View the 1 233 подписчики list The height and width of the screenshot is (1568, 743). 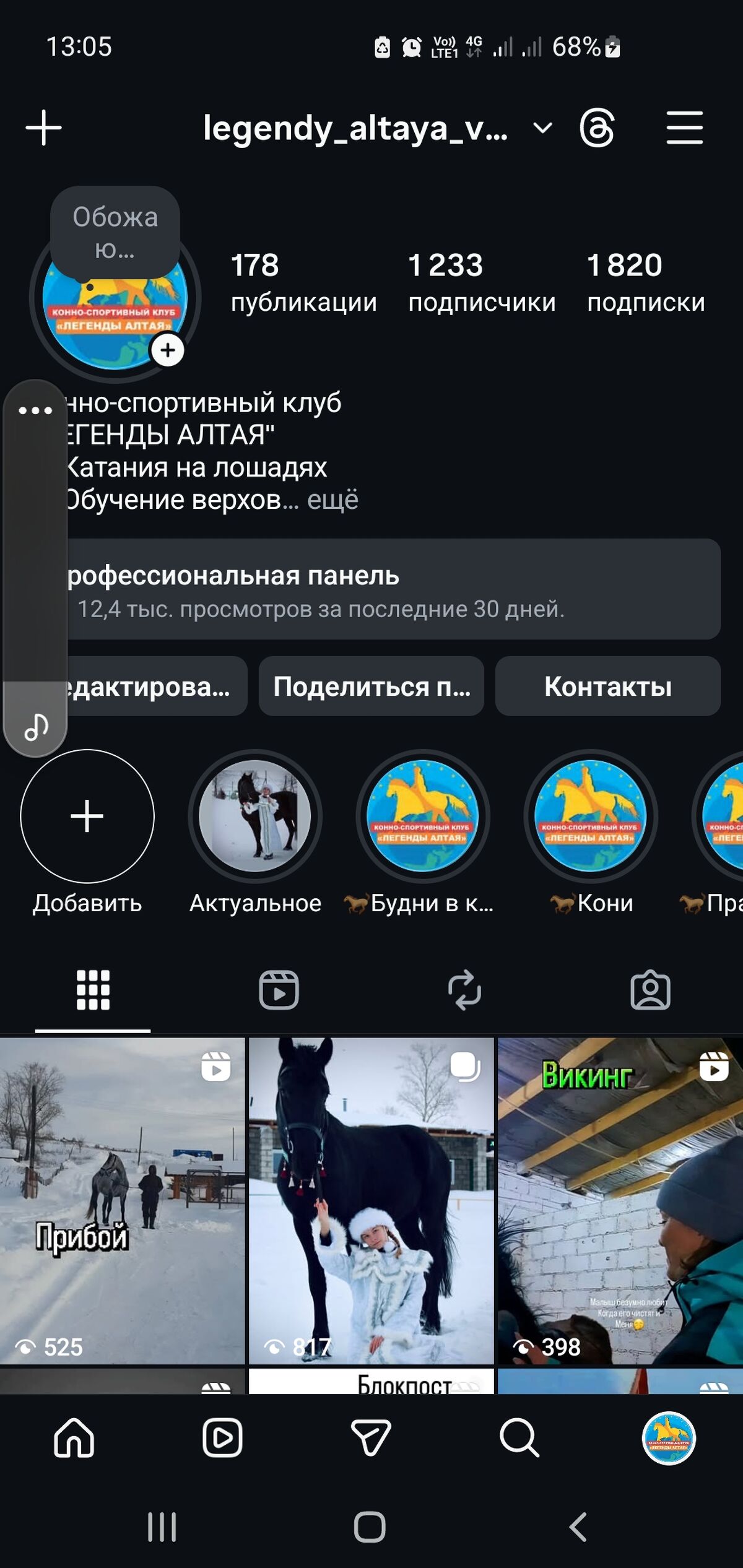tap(482, 282)
